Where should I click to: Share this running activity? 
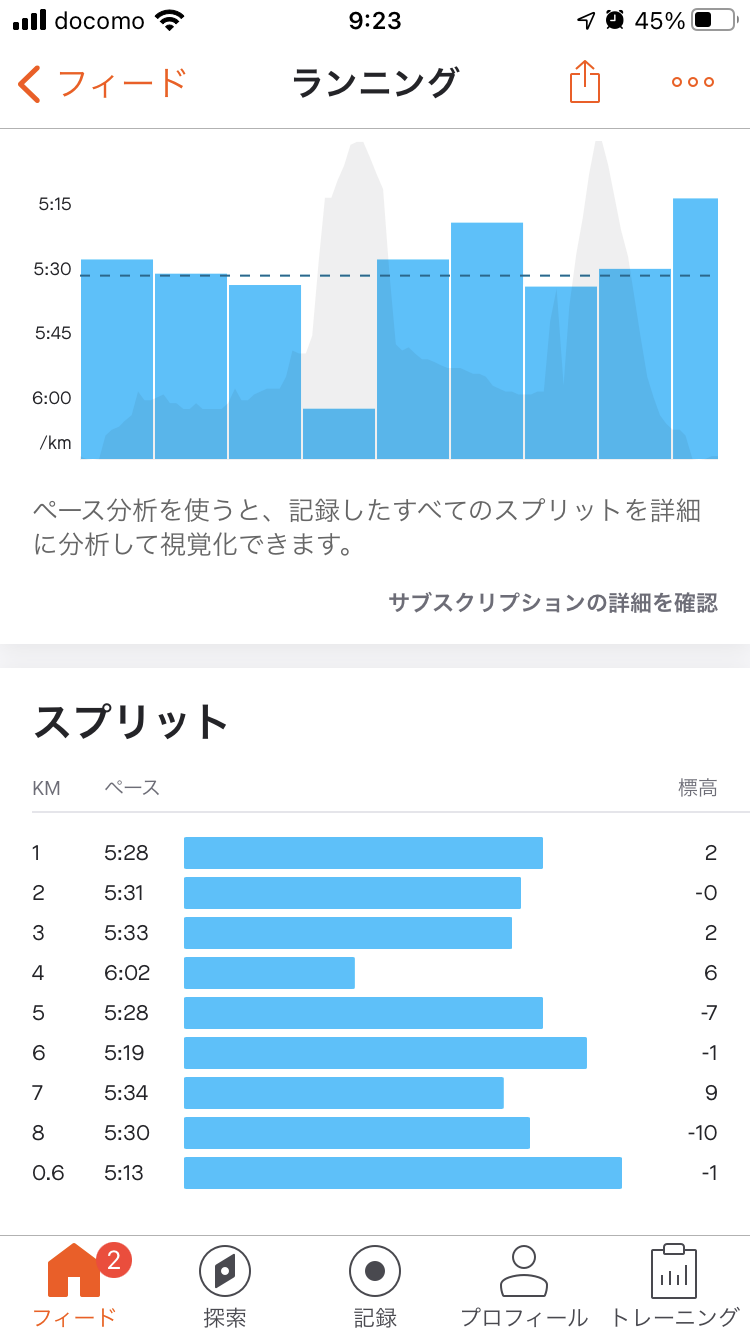point(585,81)
